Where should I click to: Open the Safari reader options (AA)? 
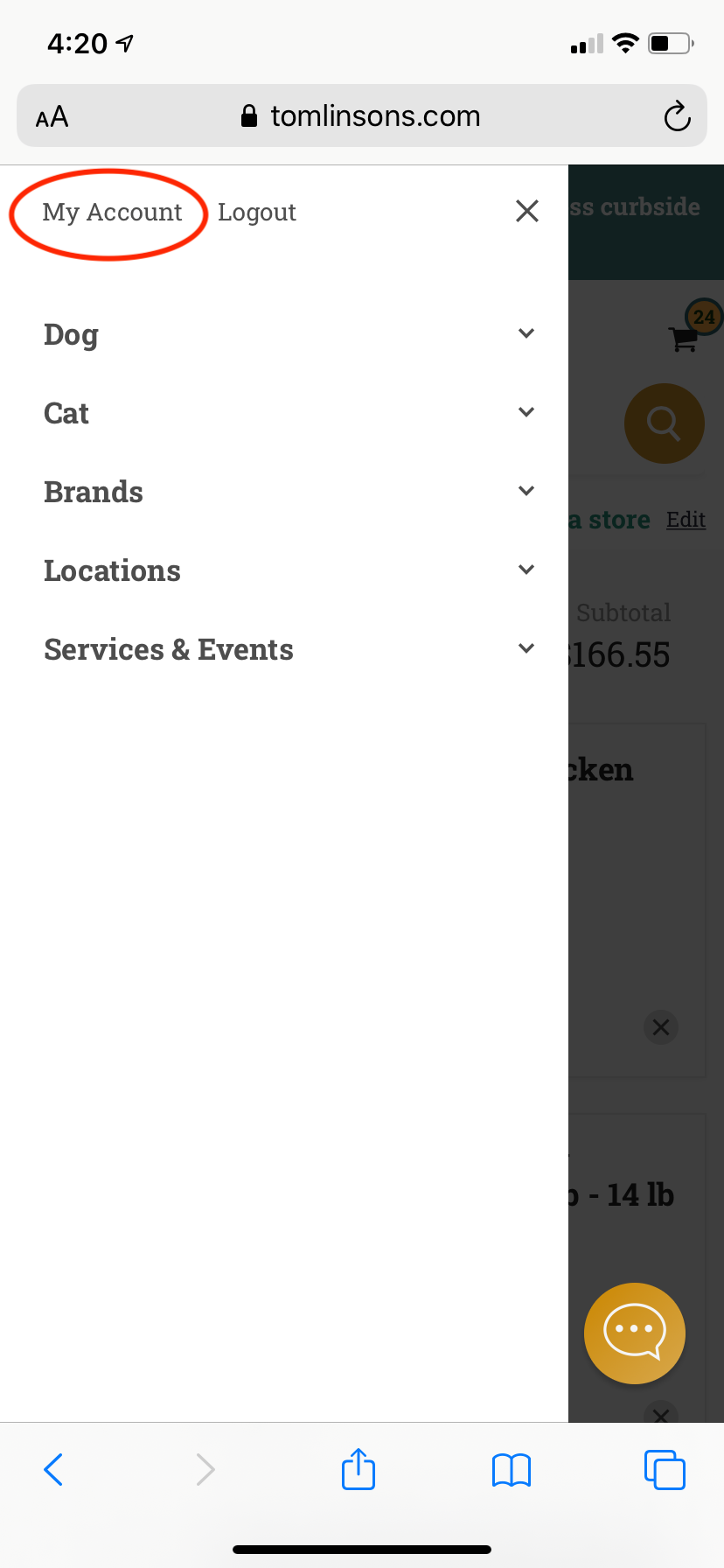[52, 116]
